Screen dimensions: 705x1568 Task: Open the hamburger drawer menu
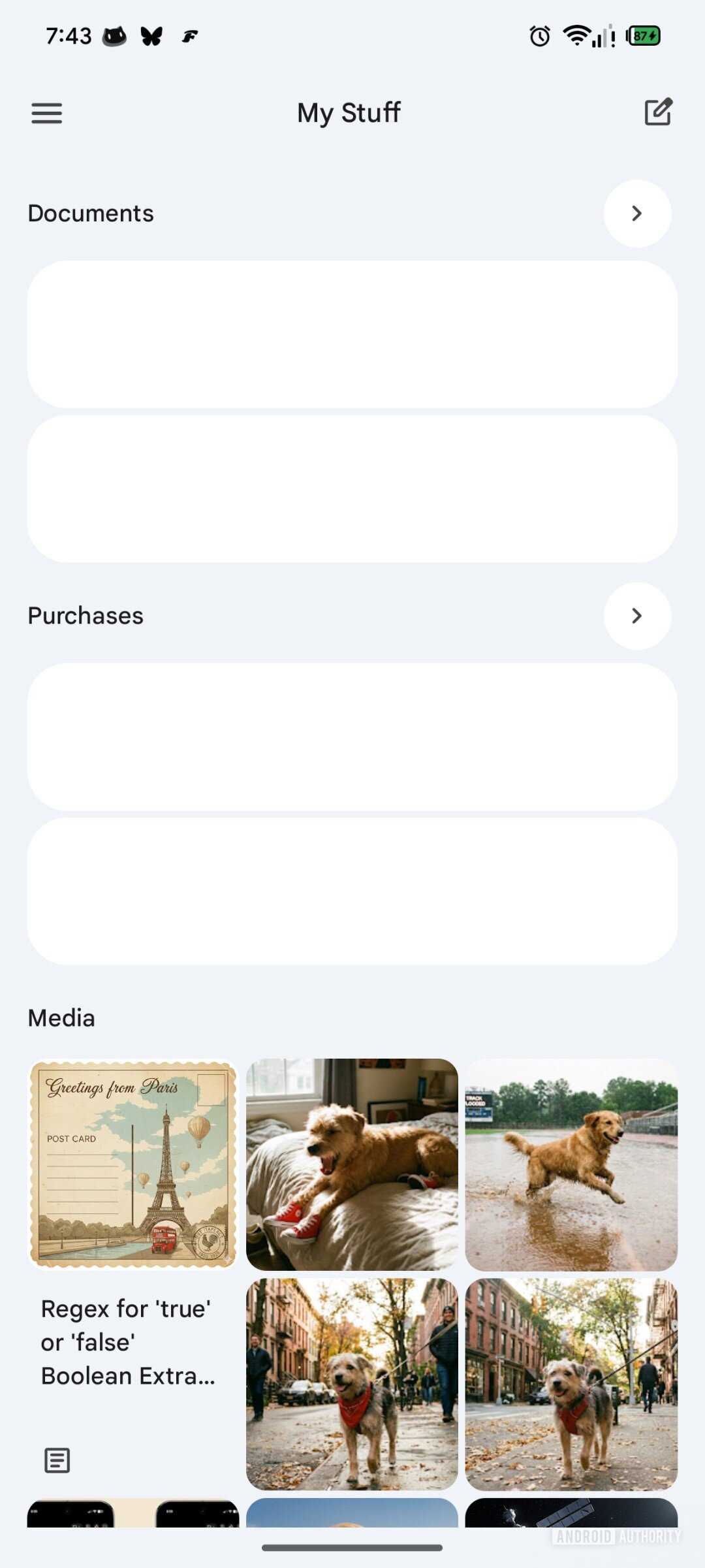tap(47, 113)
